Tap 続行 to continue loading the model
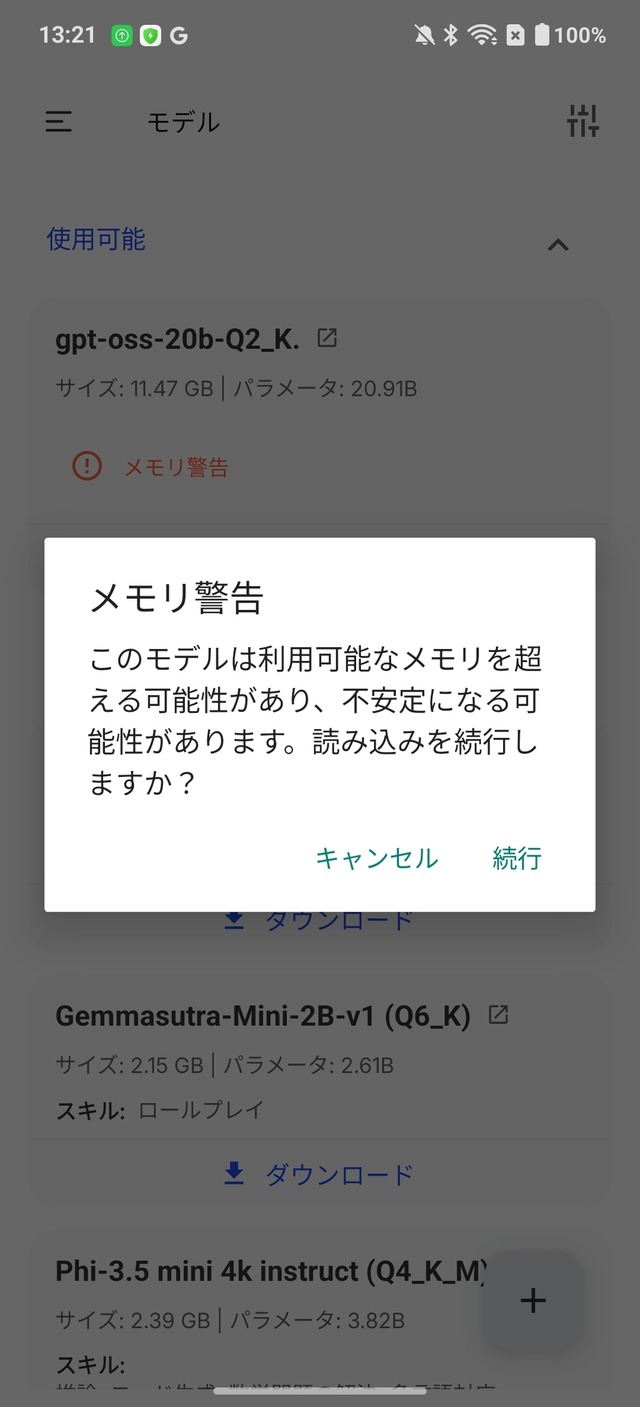Image resolution: width=640 pixels, height=1407 pixels. [x=517, y=858]
